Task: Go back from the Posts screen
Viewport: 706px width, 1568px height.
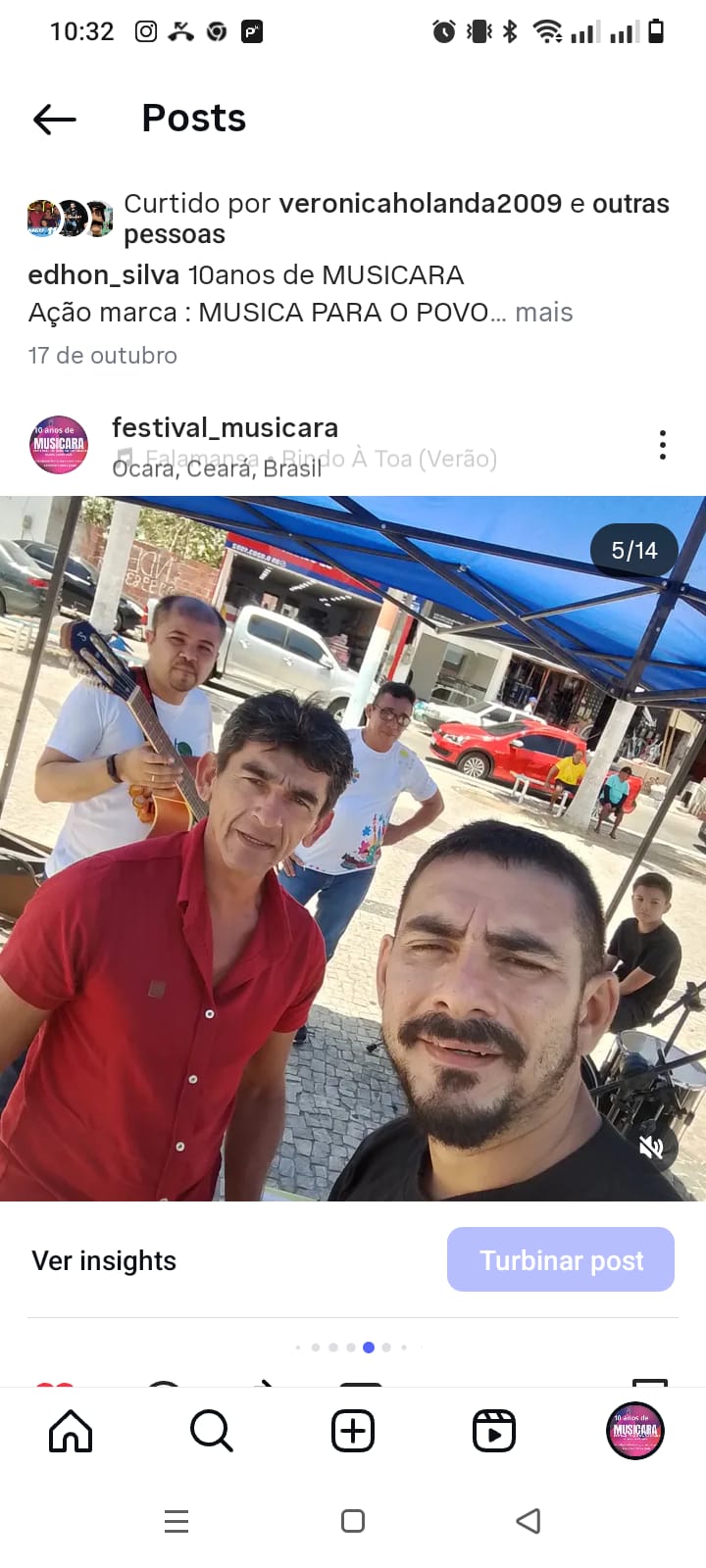Action: tap(55, 120)
